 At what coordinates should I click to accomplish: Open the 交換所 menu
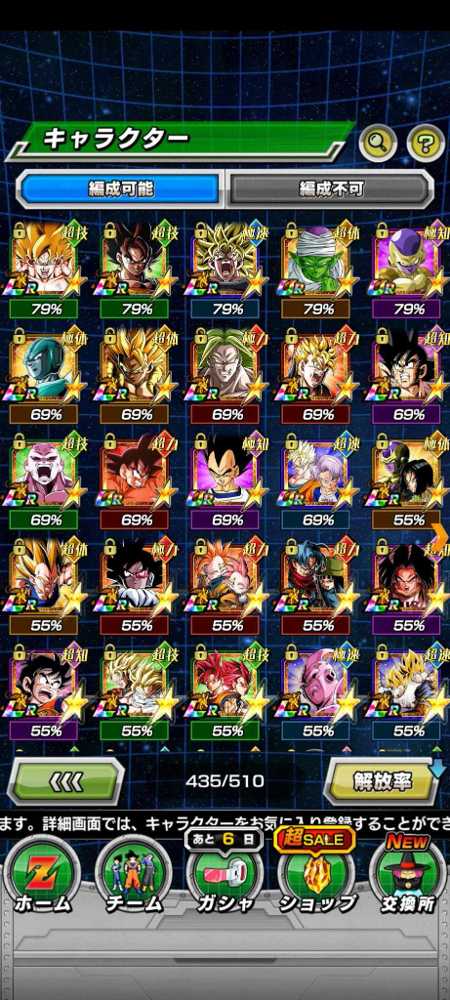408,874
